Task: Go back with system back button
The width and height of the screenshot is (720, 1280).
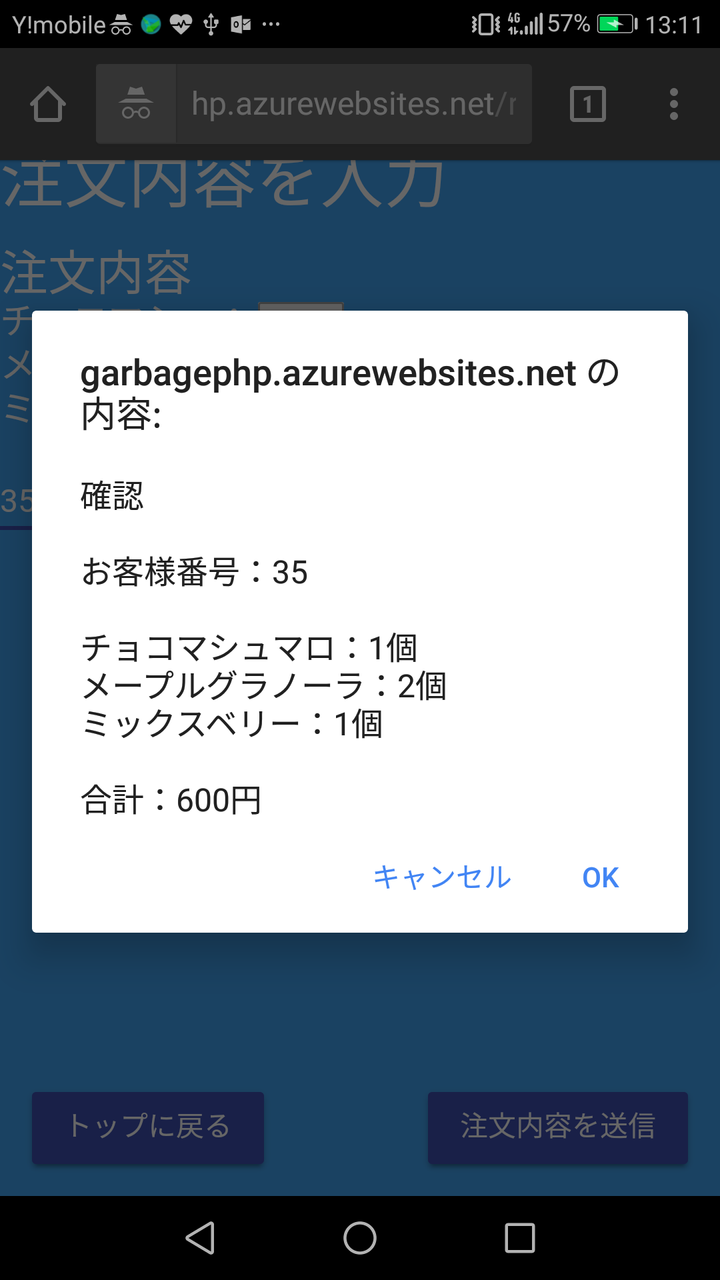Action: tap(200, 1238)
